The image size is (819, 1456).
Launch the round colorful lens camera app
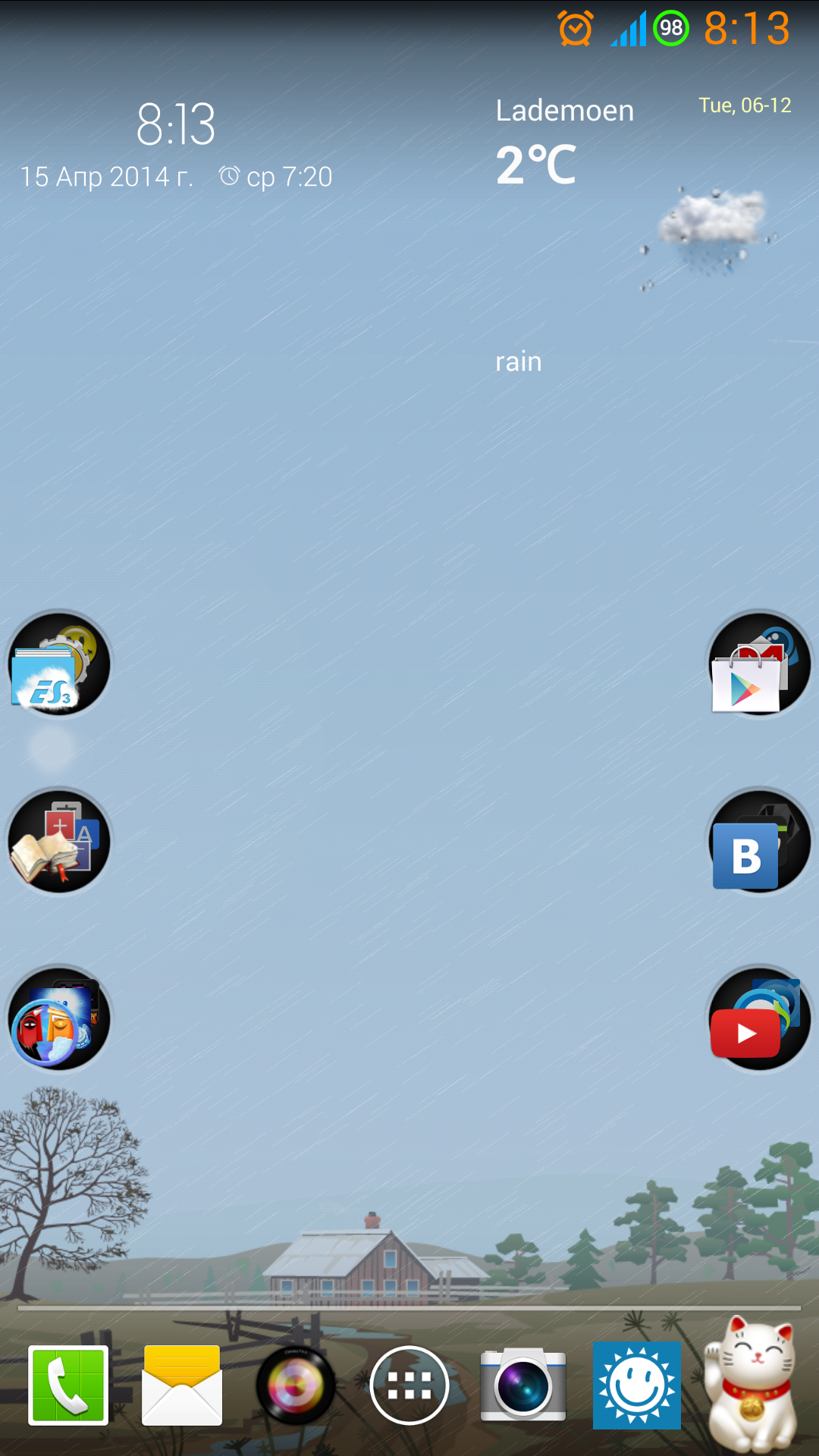[296, 1385]
